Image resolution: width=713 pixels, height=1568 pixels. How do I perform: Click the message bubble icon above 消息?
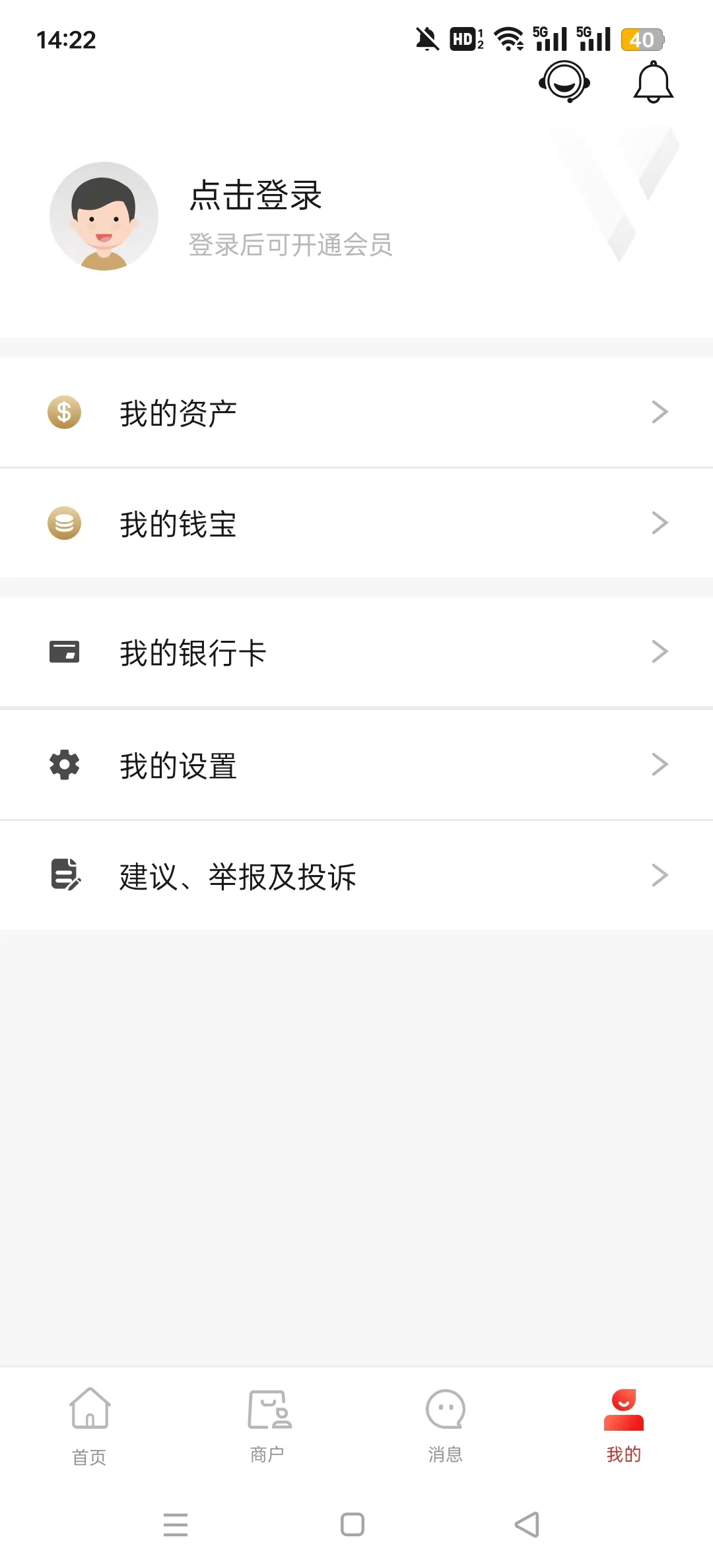pos(445,1407)
